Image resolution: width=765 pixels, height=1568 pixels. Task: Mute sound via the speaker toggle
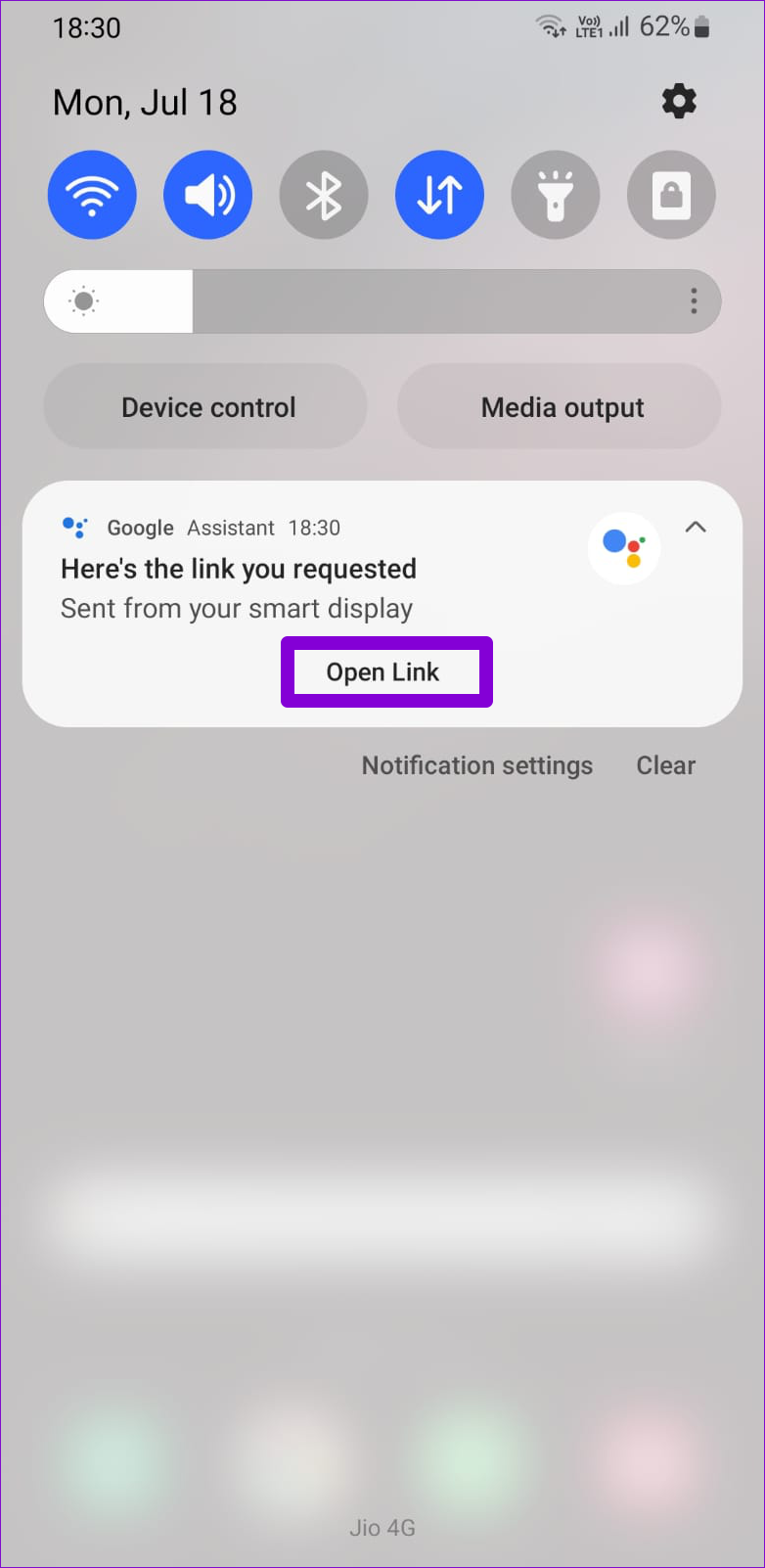[x=207, y=195]
